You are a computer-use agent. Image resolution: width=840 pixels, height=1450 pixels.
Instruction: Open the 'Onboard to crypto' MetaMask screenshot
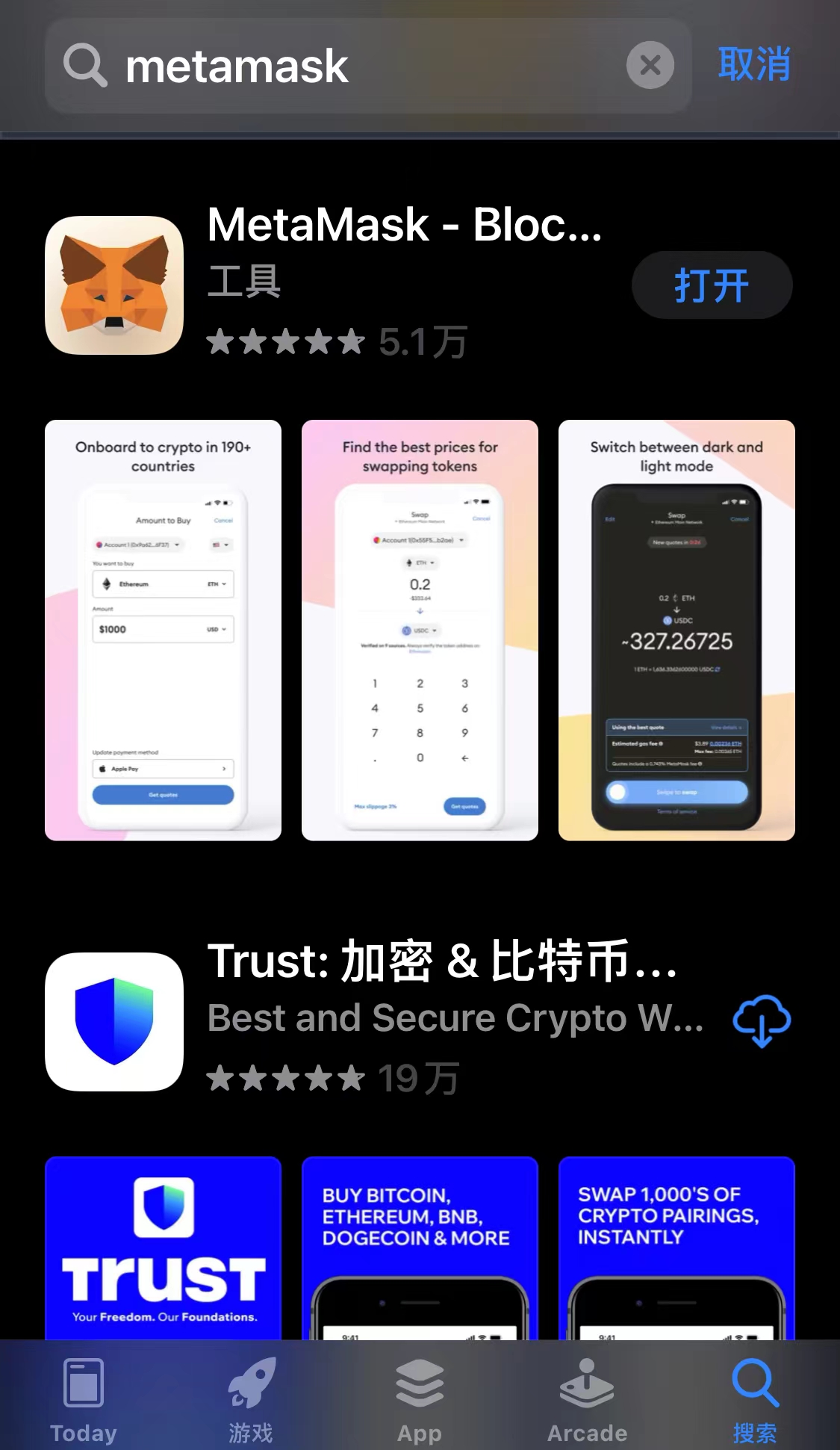(163, 630)
